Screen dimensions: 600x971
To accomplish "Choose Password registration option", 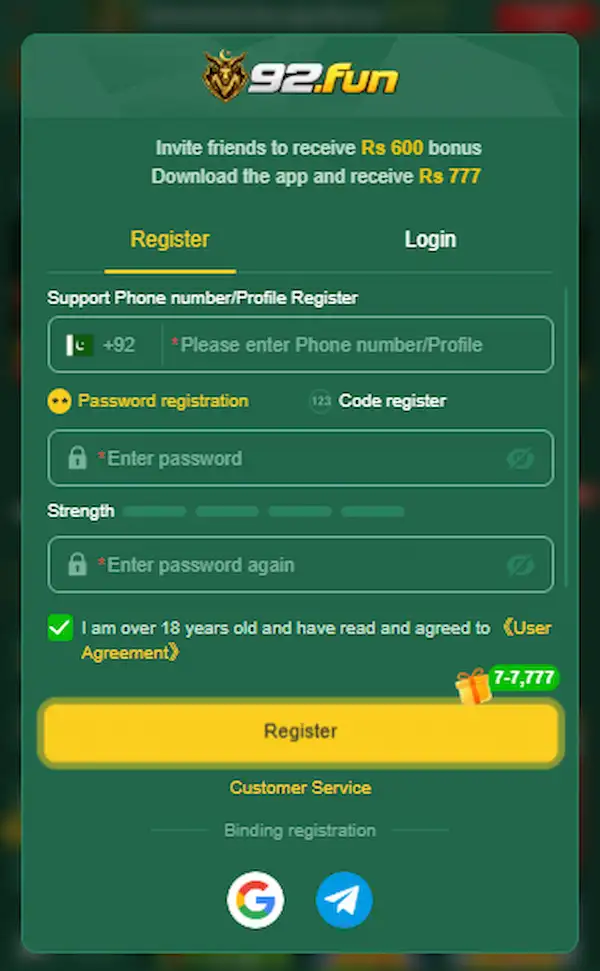I will (x=148, y=402).
